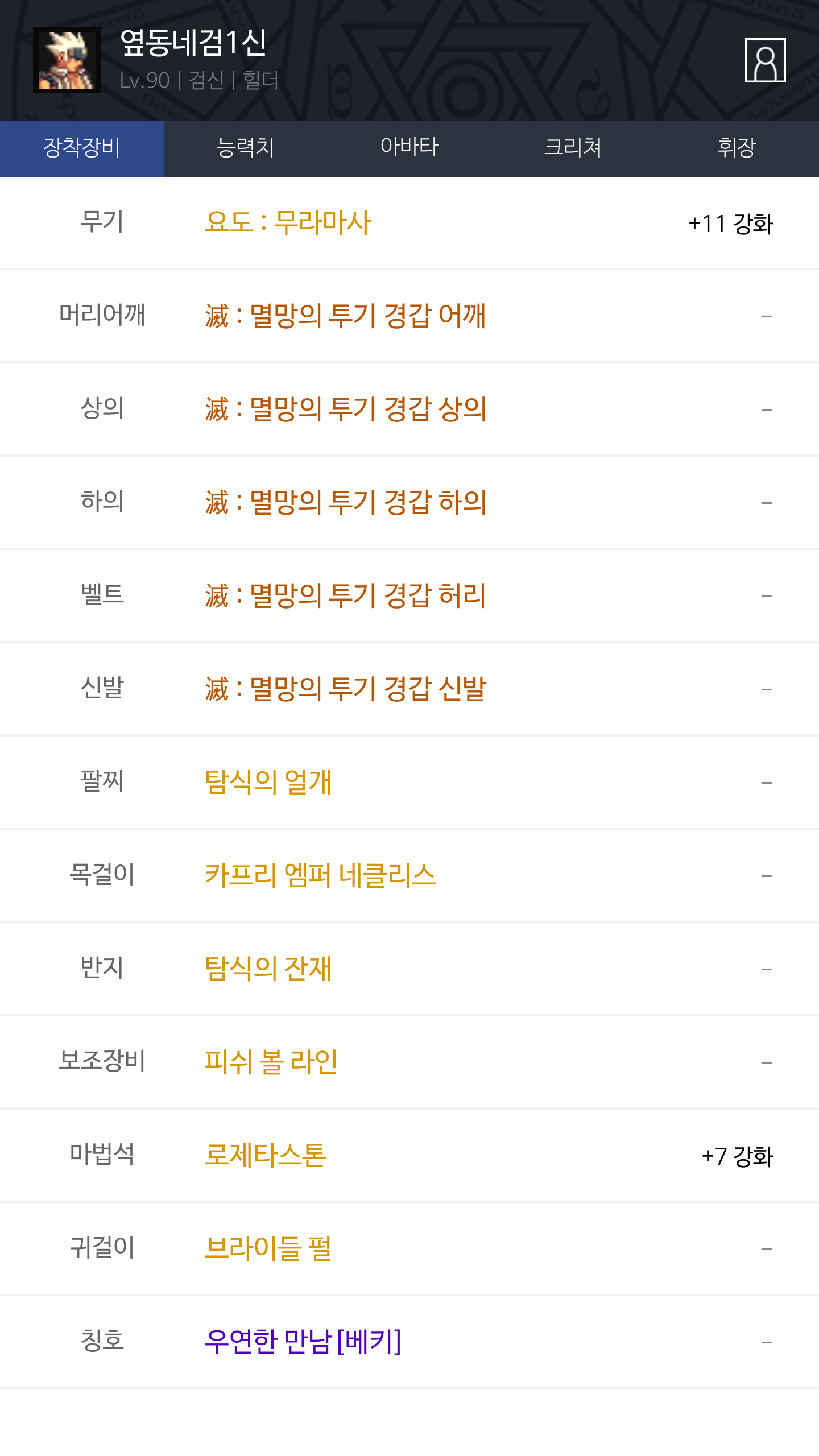Screen dimensions: 819x1456
Task: Open the 멸망의 투기 경갑 상의 item
Action: [345, 409]
